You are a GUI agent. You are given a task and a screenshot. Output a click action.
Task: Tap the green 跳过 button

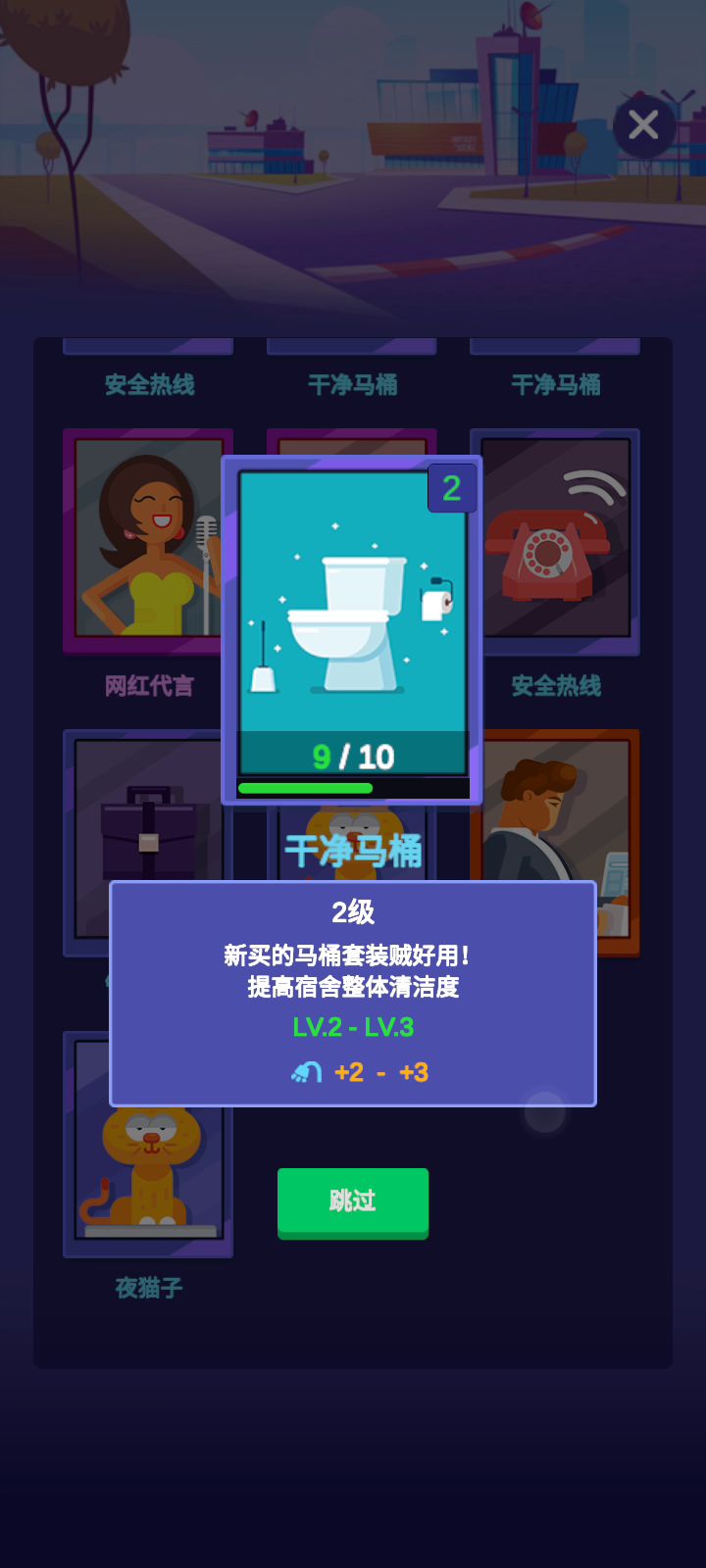tap(353, 1200)
